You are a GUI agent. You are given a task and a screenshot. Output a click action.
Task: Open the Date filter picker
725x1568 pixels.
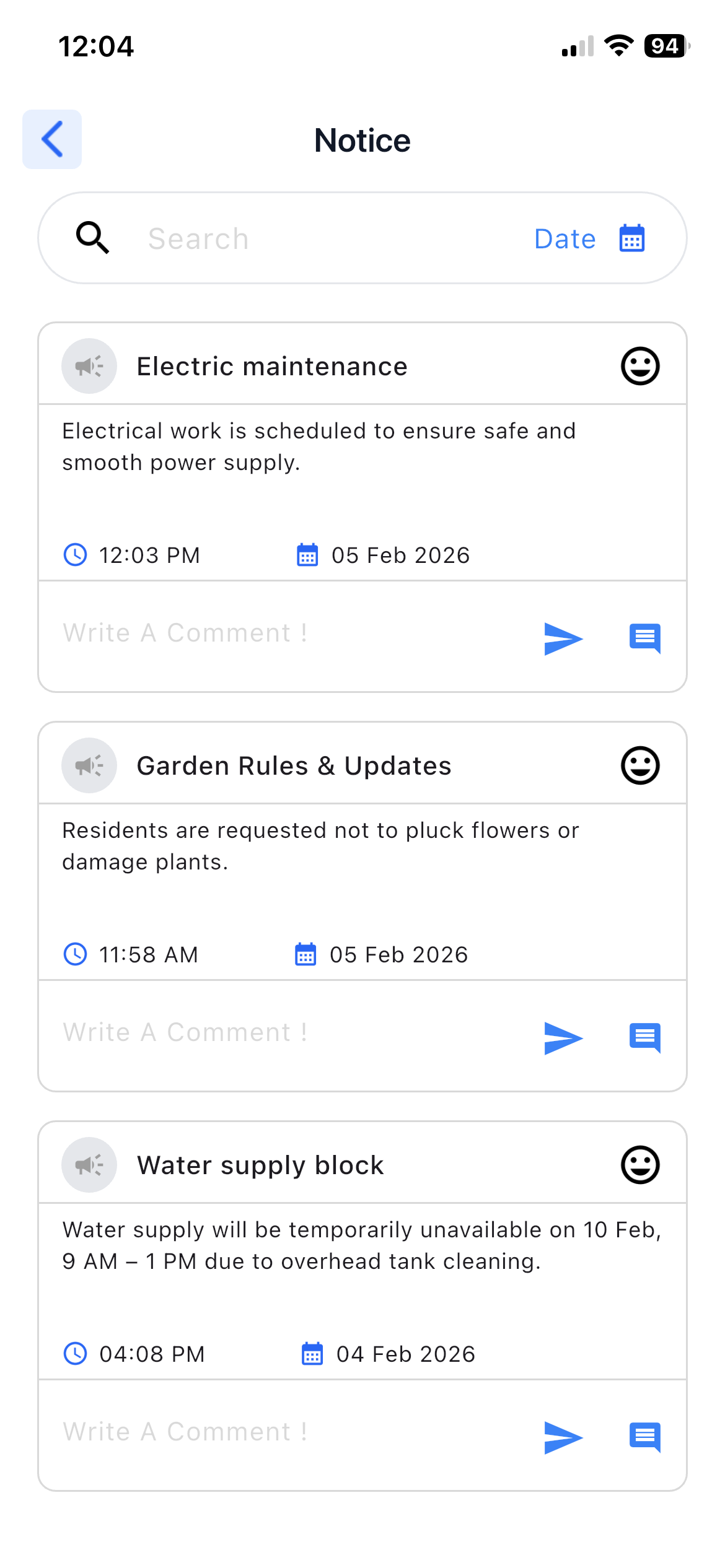pyautogui.click(x=589, y=239)
